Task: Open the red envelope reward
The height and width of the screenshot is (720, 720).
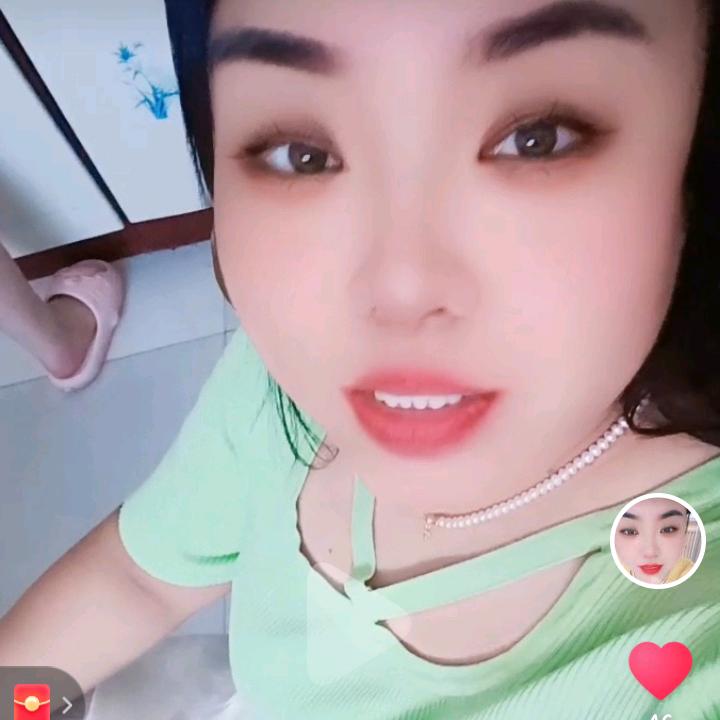Action: coord(32,702)
